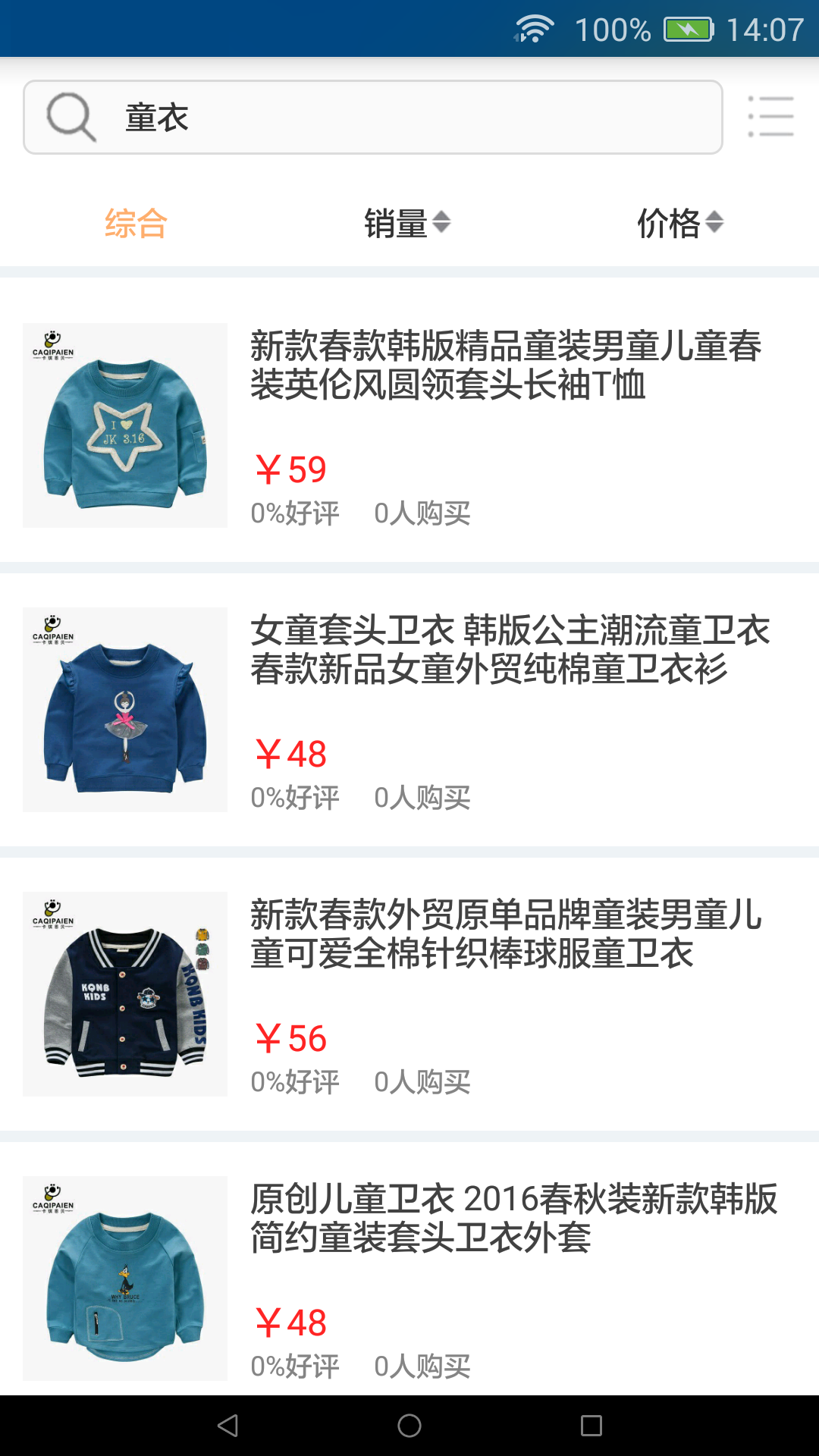This screenshot has height=1456, width=819.
Task: Go back using the system back button
Action: (x=227, y=1426)
